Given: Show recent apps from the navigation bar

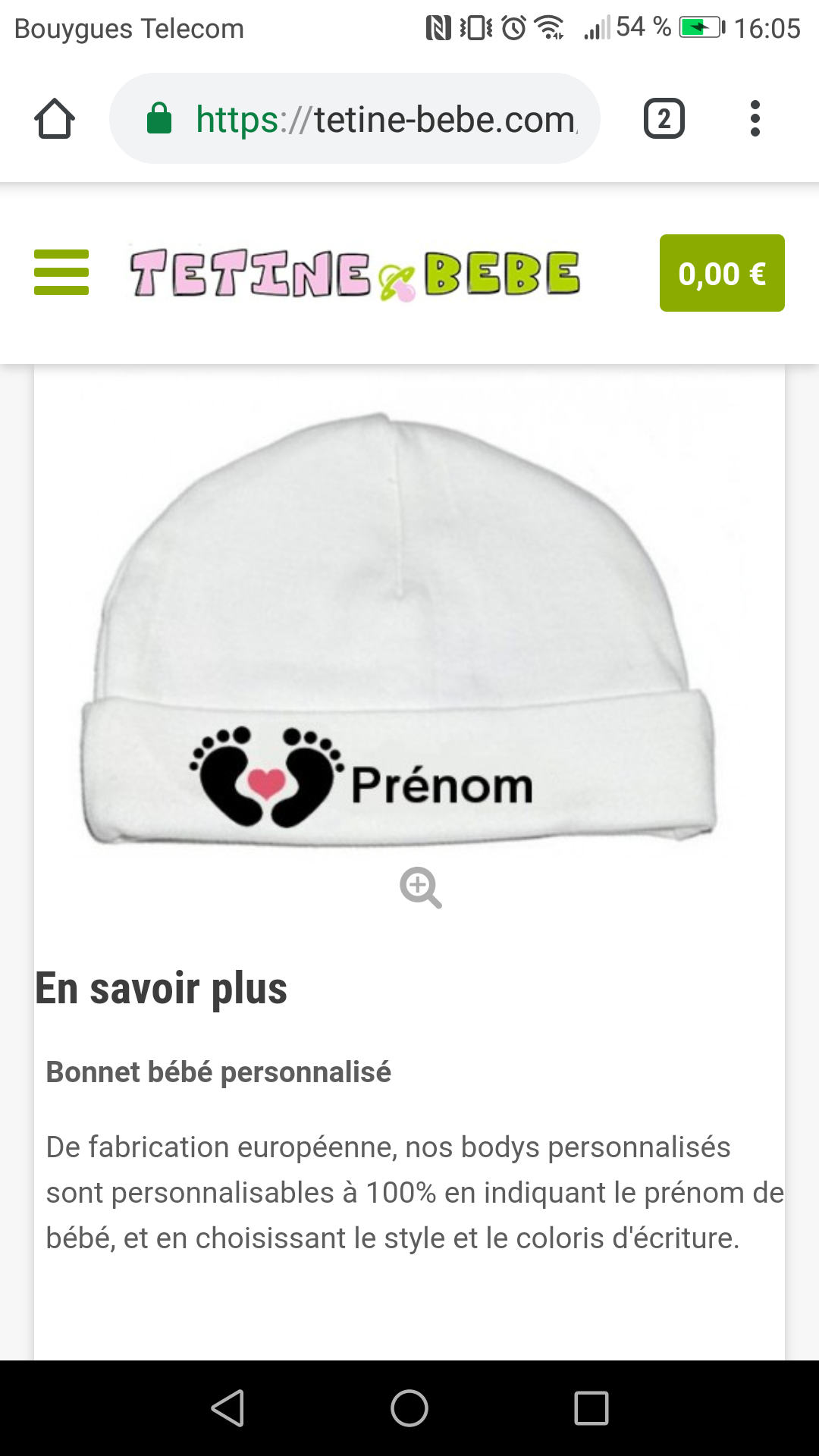Looking at the screenshot, I should coord(591,1408).
